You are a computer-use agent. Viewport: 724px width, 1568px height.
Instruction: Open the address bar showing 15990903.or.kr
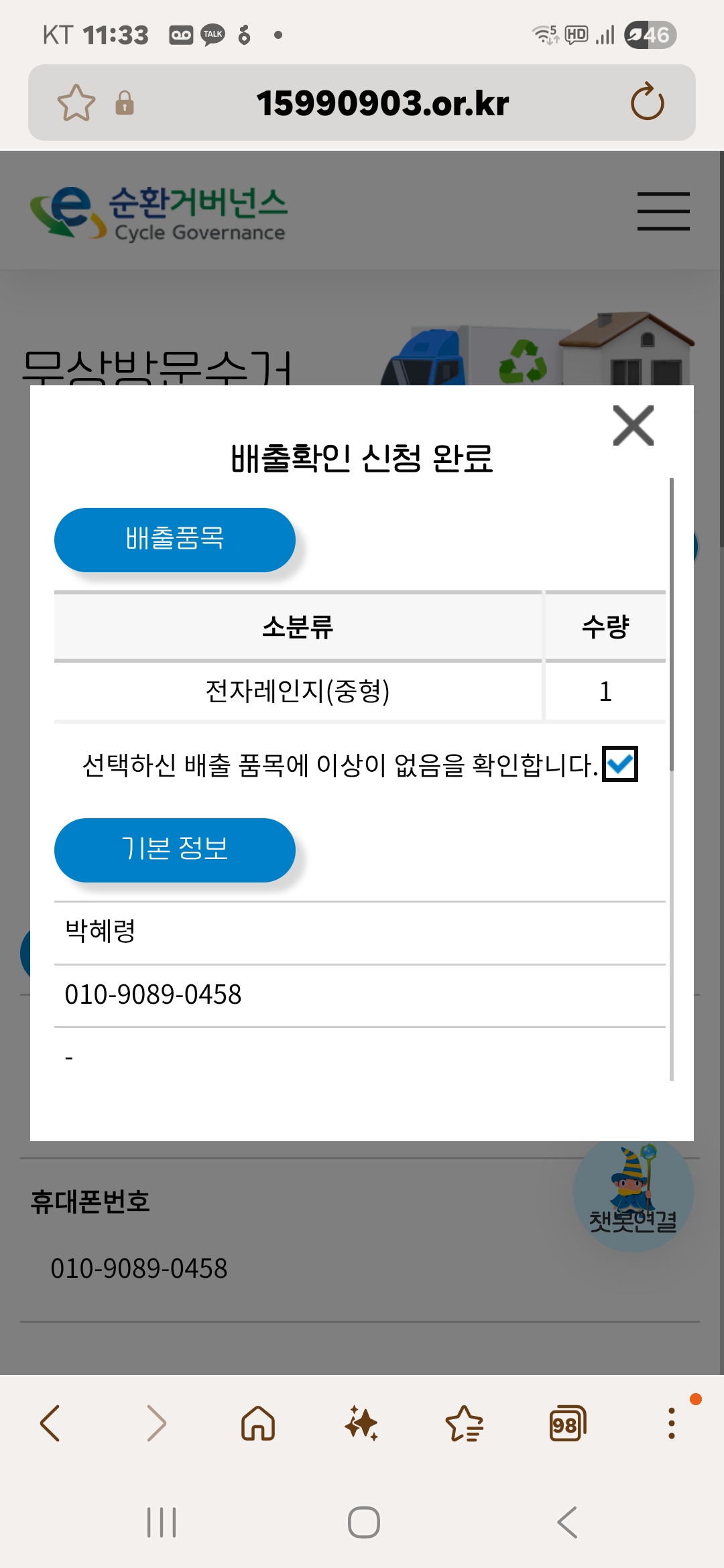pos(383,103)
